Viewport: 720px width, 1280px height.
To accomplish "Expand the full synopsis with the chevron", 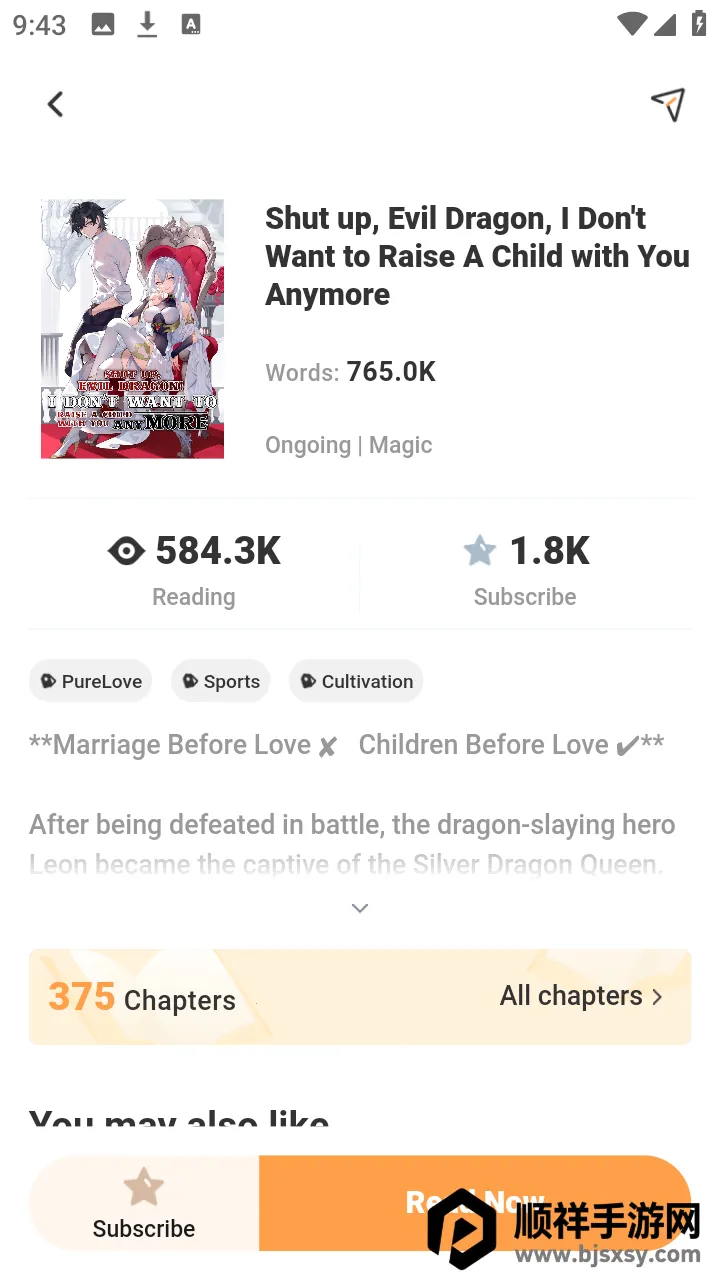I will click(x=360, y=908).
